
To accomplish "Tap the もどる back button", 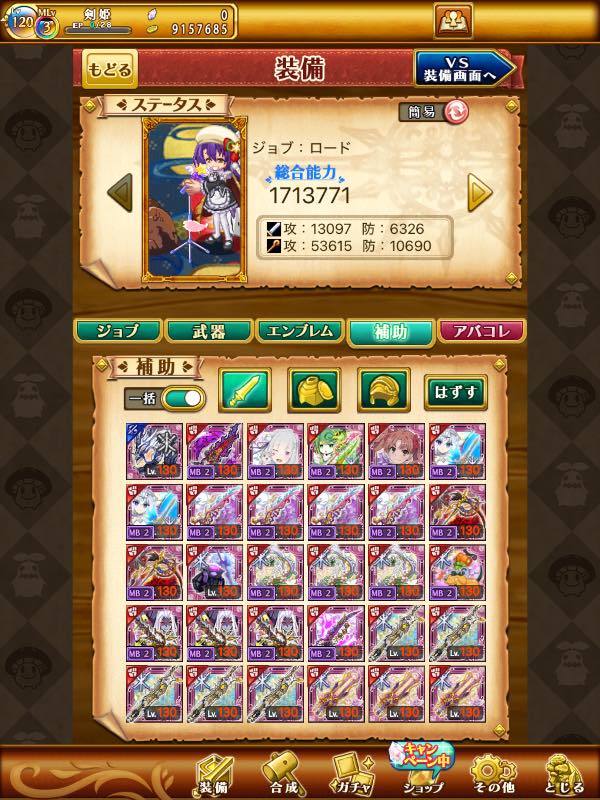I will [110, 68].
